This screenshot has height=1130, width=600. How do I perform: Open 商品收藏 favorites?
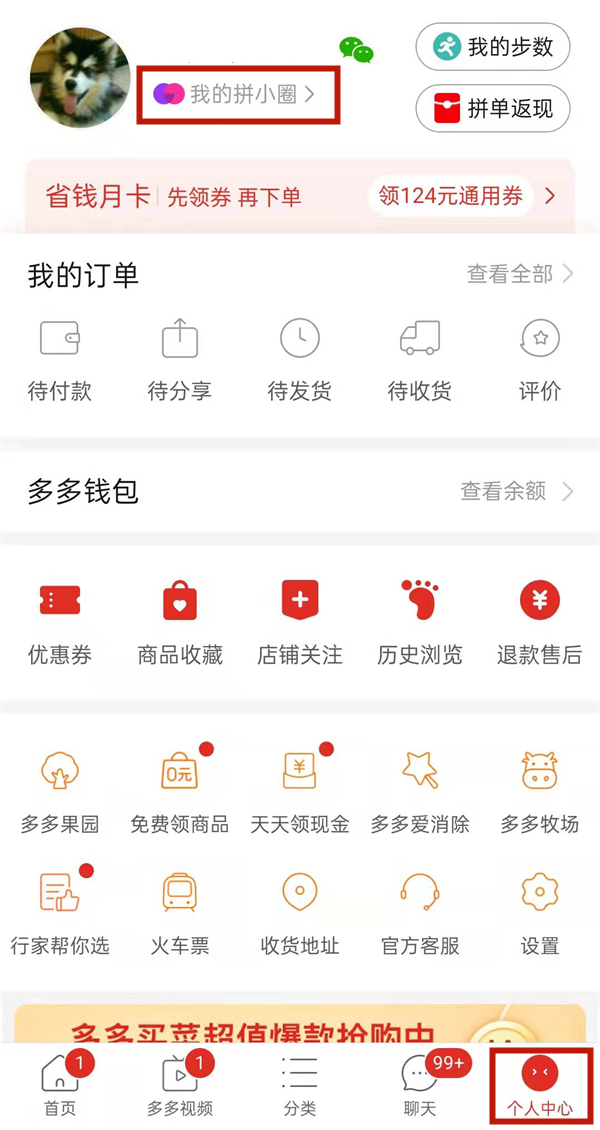tap(180, 622)
